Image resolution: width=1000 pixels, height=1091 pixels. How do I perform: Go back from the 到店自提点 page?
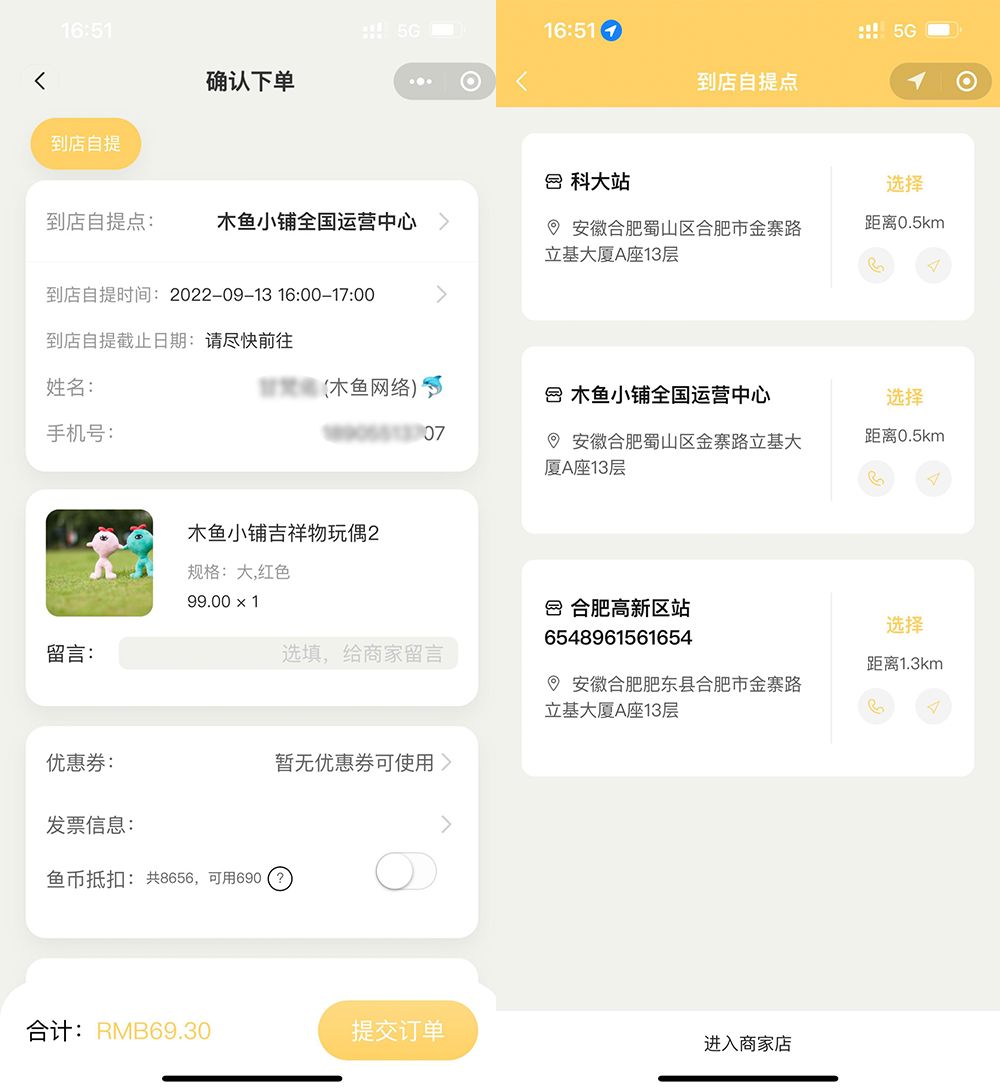click(x=522, y=82)
